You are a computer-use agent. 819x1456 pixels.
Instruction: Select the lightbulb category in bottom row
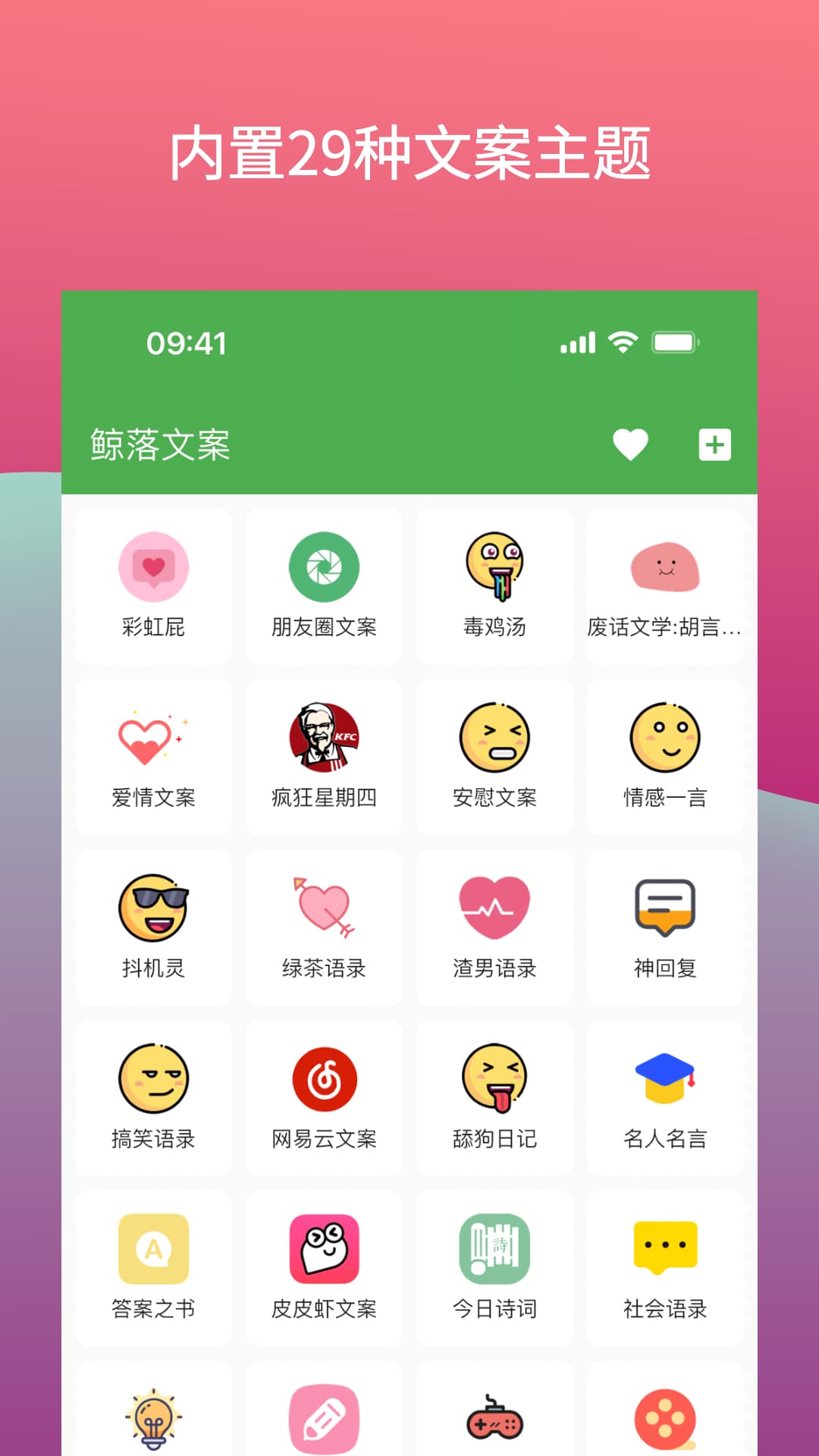[153, 1418]
